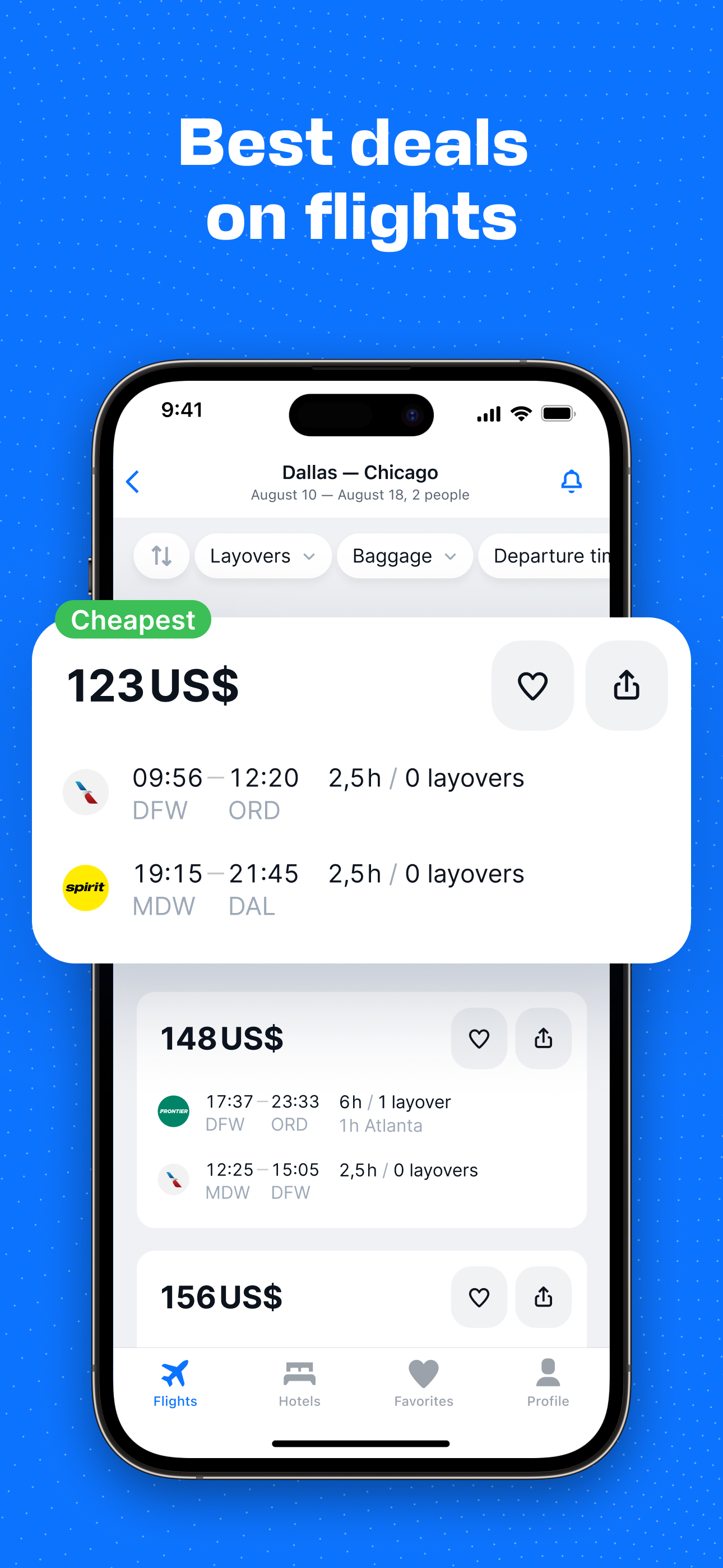The image size is (723, 1568).
Task: Tap the Frontier airline logo
Action: (x=173, y=1112)
